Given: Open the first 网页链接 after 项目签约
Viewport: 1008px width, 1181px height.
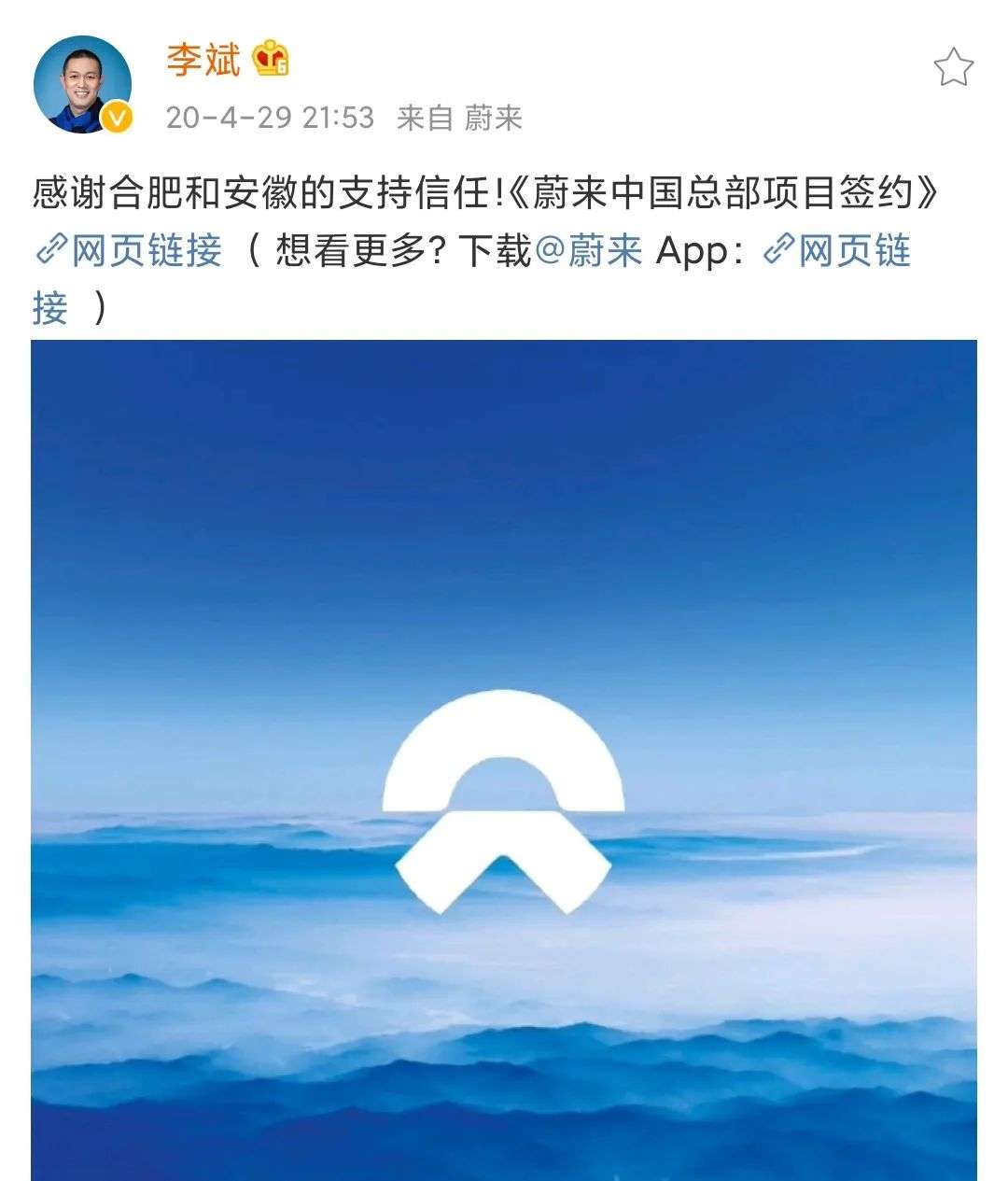Looking at the screenshot, I should click(x=129, y=250).
